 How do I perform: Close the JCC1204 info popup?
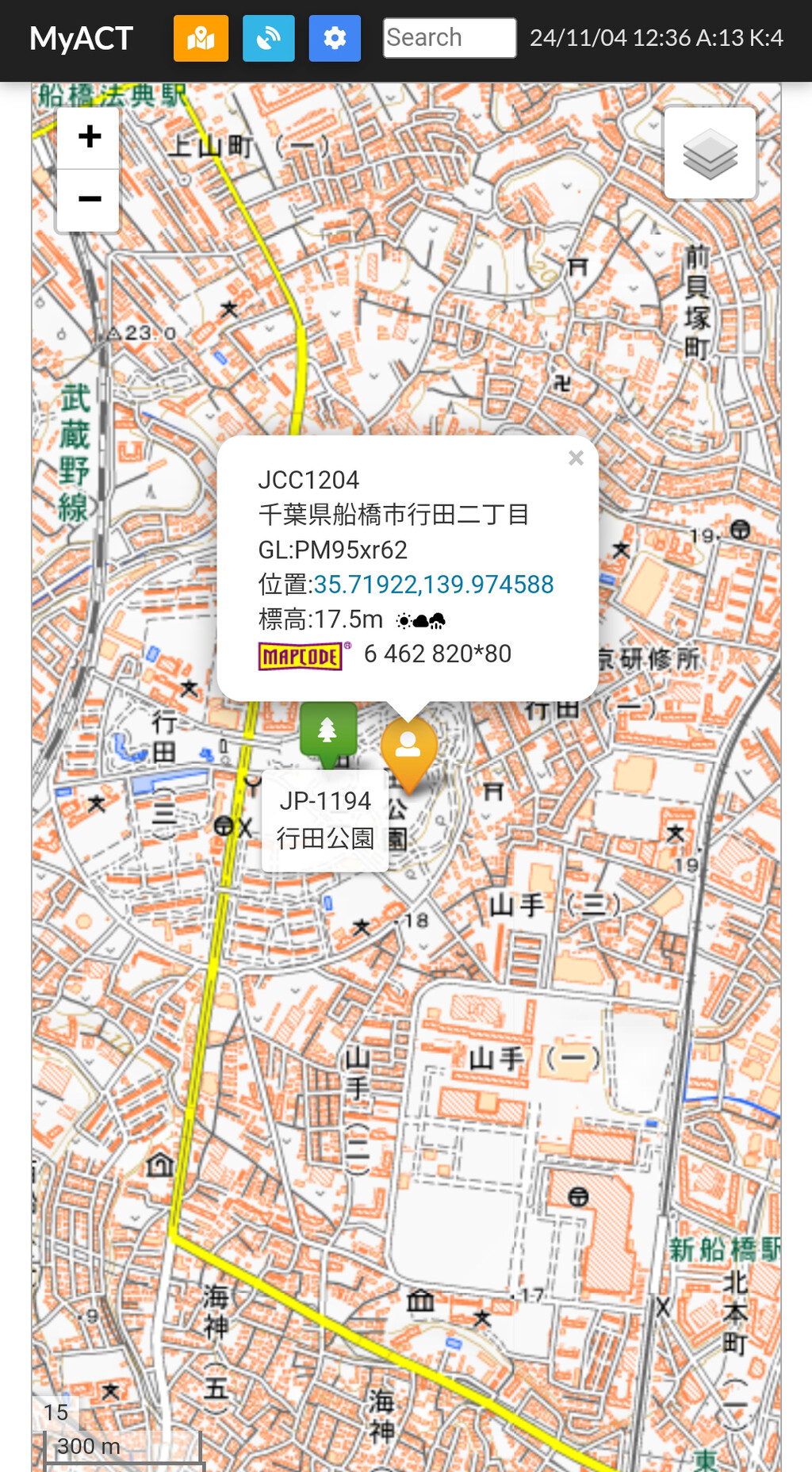[576, 458]
